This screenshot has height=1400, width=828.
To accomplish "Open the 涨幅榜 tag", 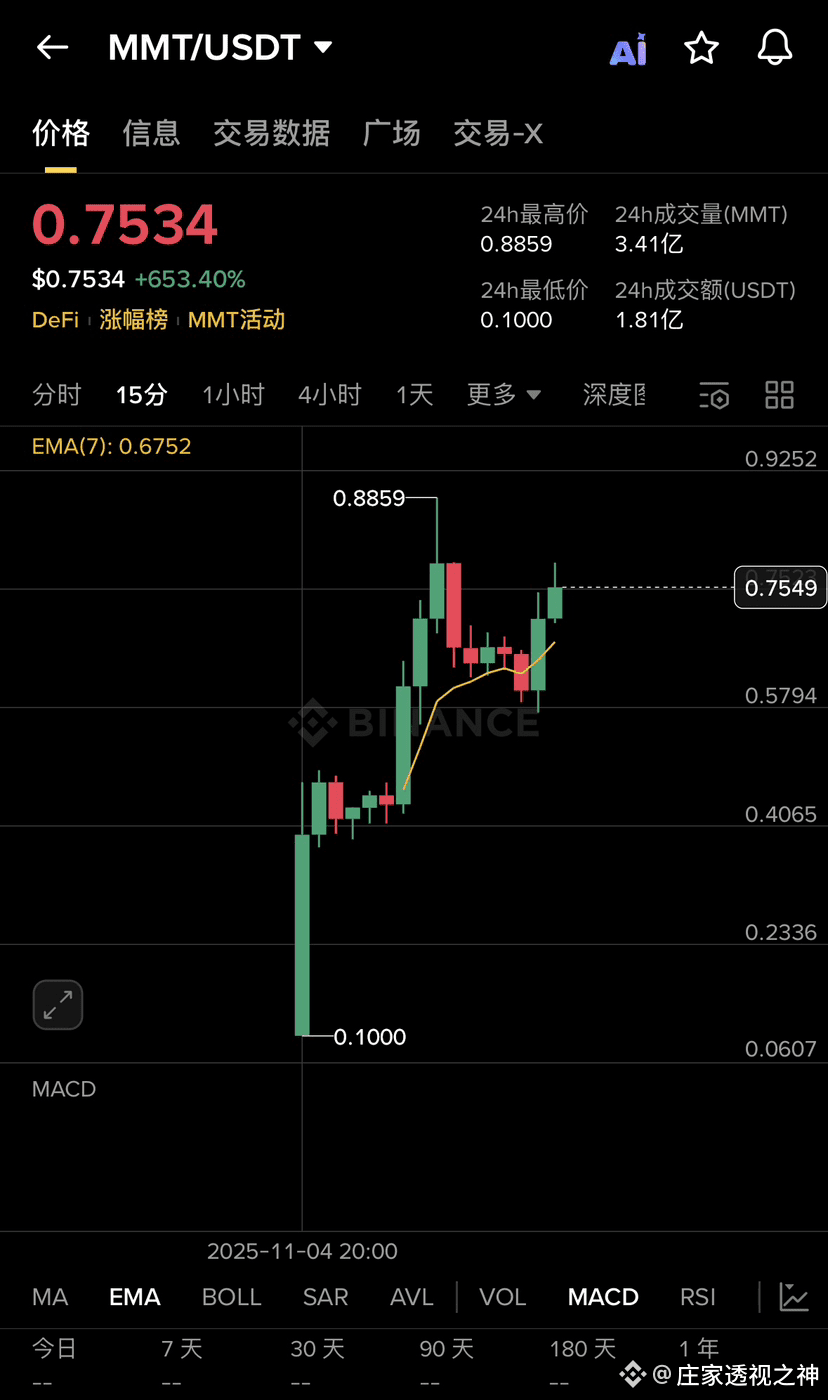I will click(133, 320).
